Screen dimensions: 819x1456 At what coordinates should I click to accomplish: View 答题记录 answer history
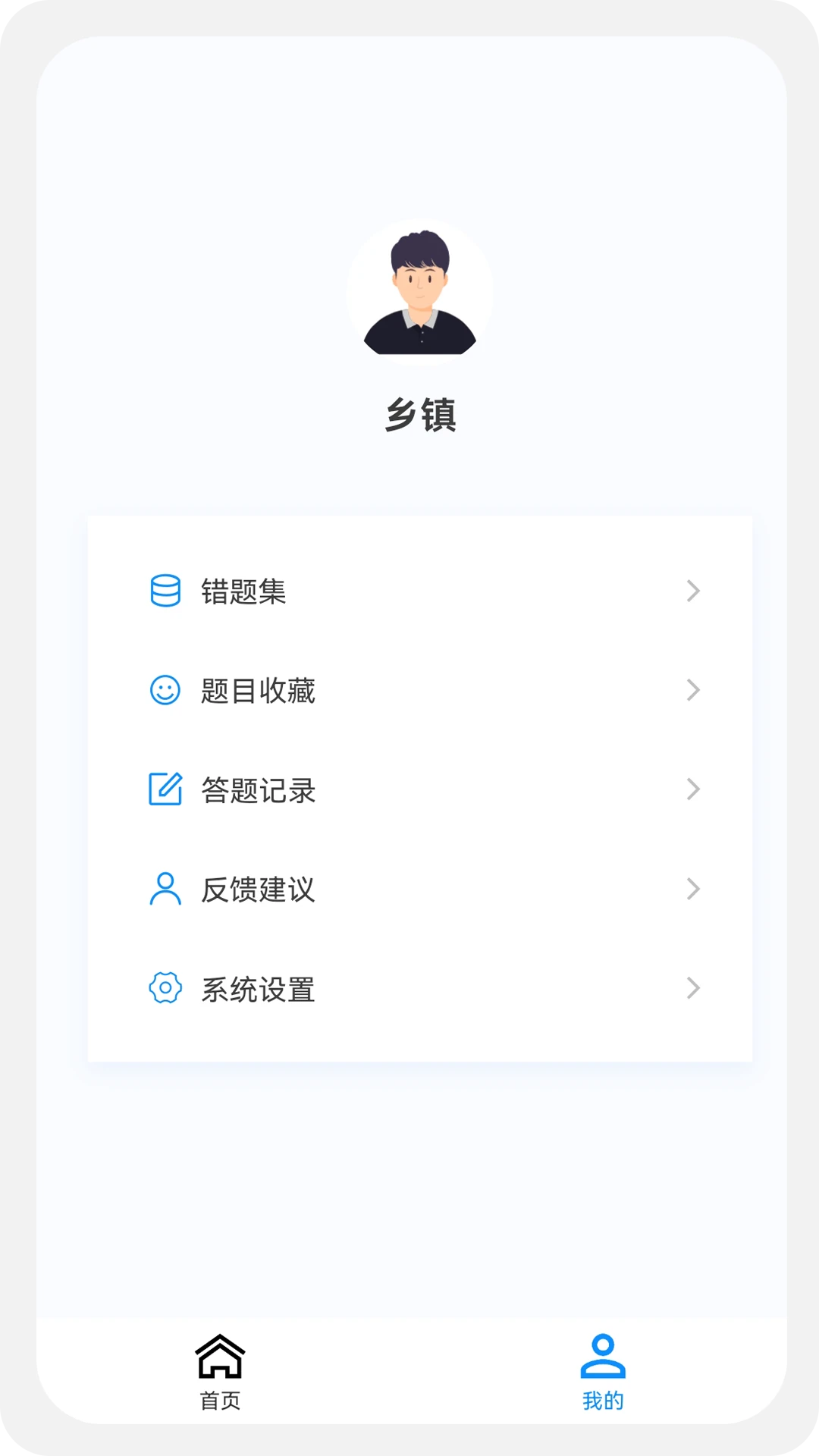[x=419, y=790]
